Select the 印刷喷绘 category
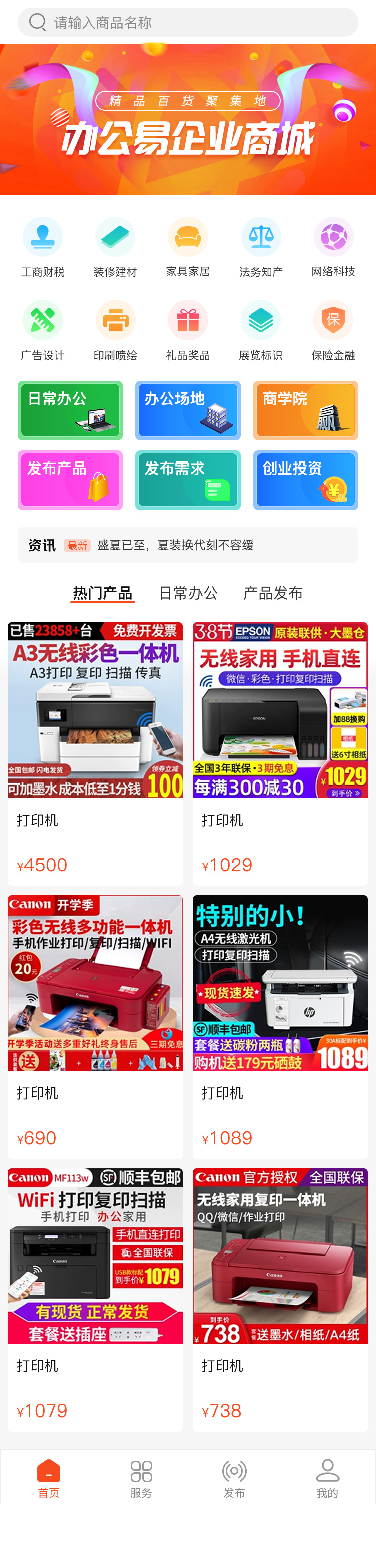This screenshot has height=1568, width=376. (115, 331)
